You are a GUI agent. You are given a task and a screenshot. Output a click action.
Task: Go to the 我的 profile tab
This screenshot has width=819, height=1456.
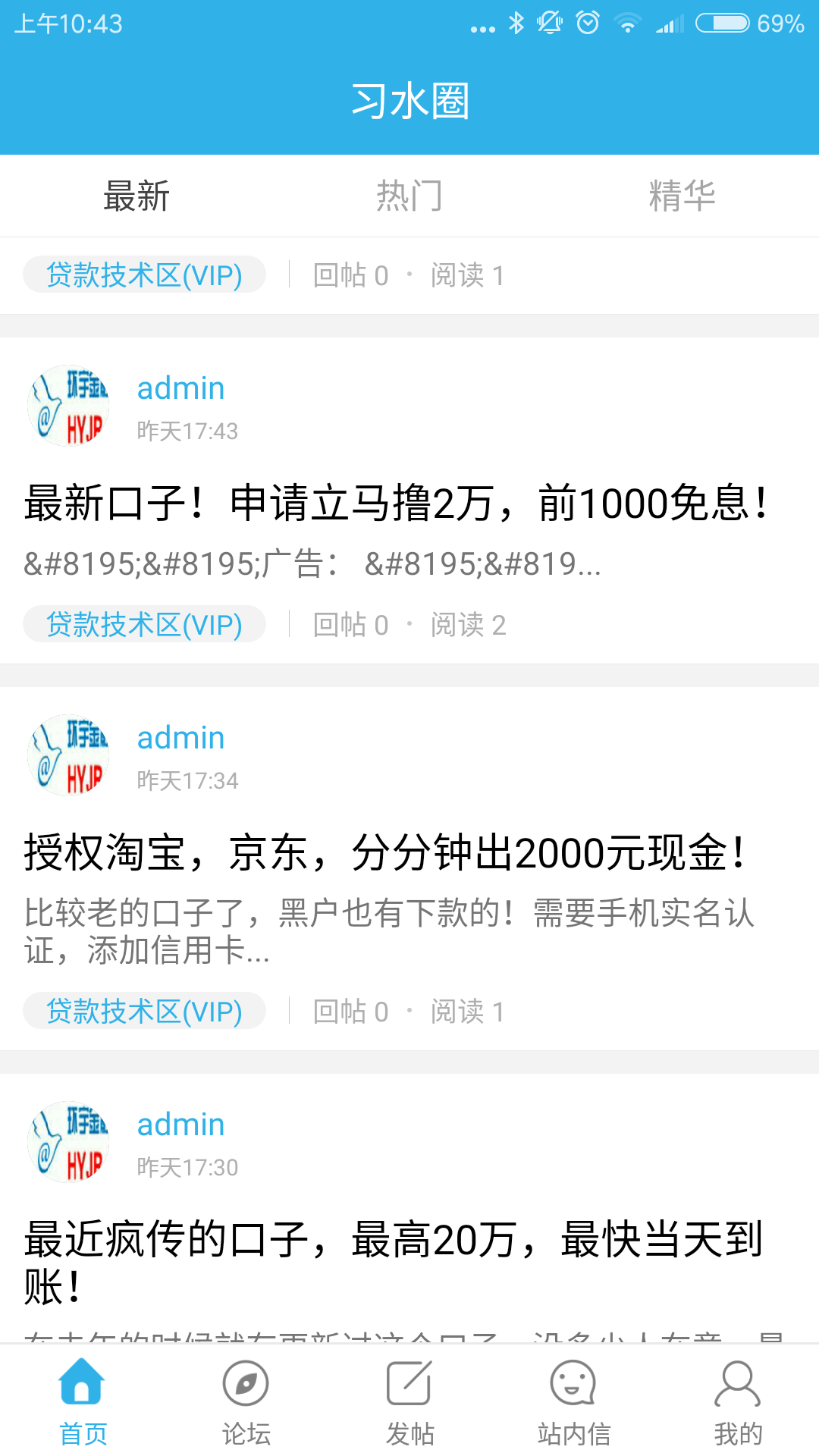tap(737, 1401)
